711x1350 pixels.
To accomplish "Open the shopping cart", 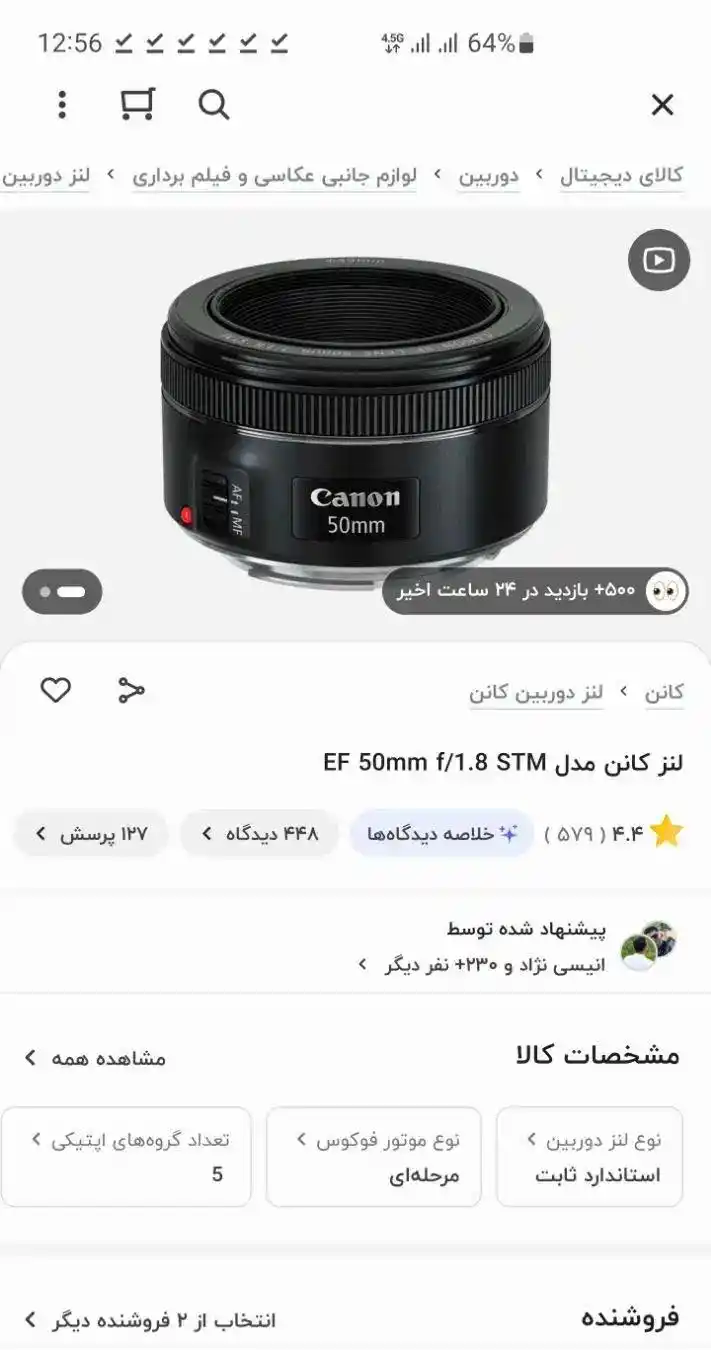I will (137, 105).
